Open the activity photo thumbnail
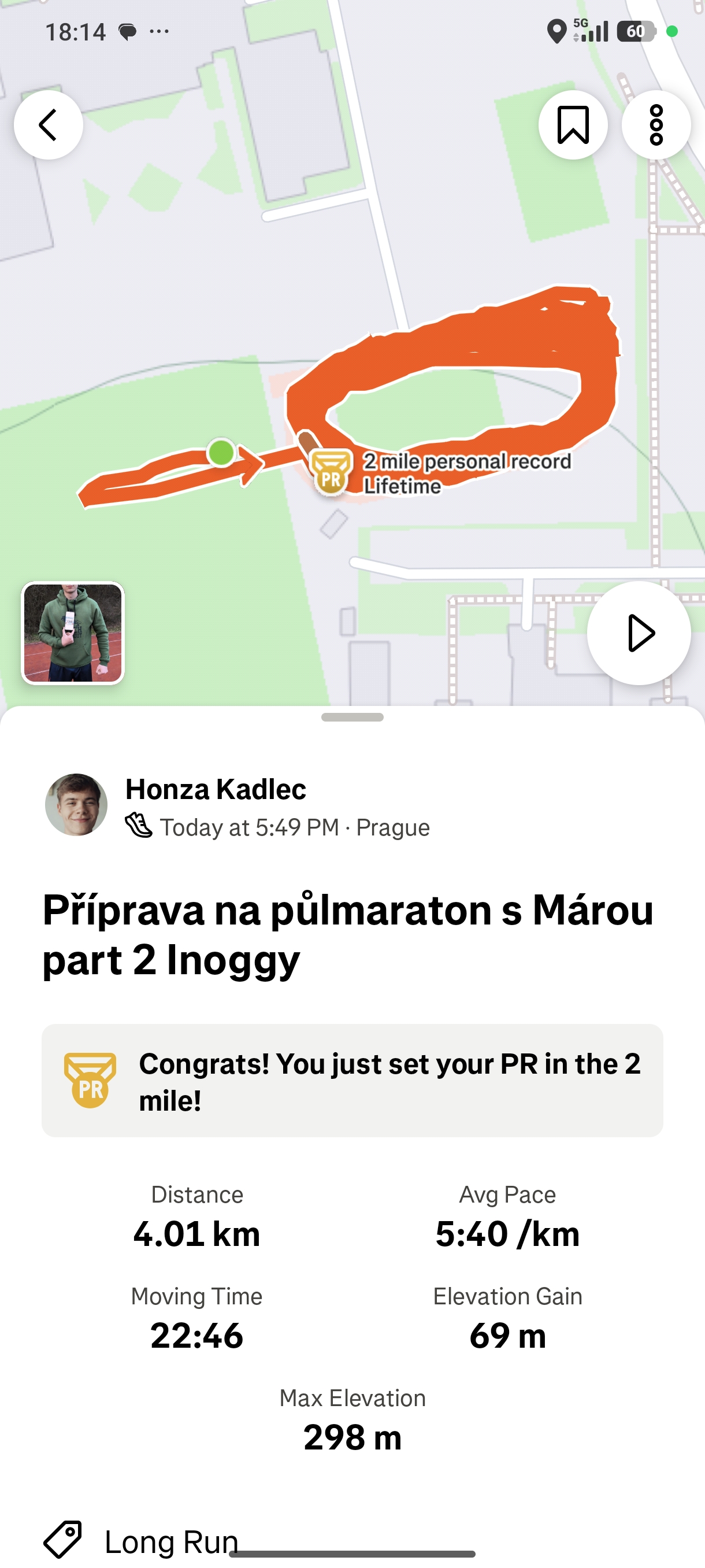This screenshot has width=705, height=1568. pos(73,633)
